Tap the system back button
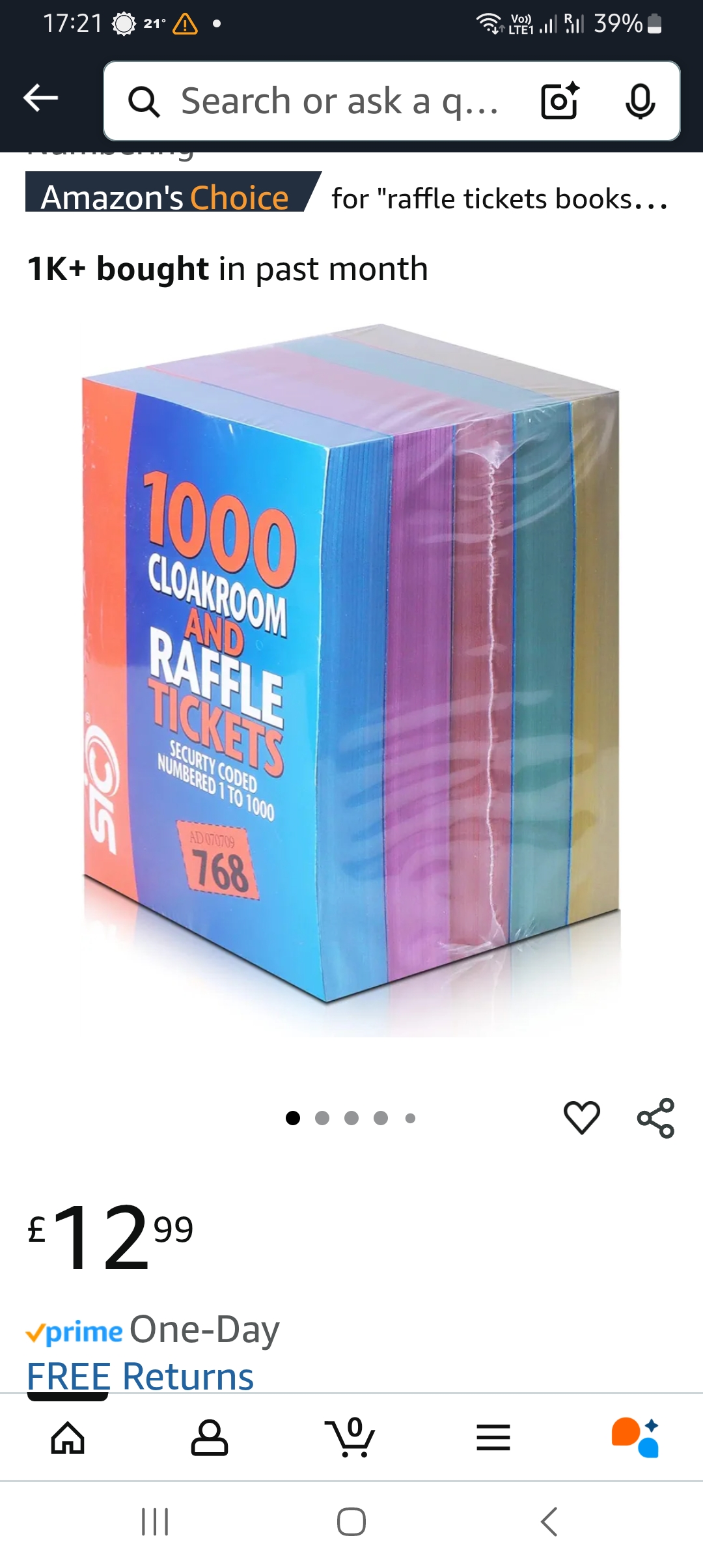This screenshot has width=703, height=1568. click(549, 1522)
